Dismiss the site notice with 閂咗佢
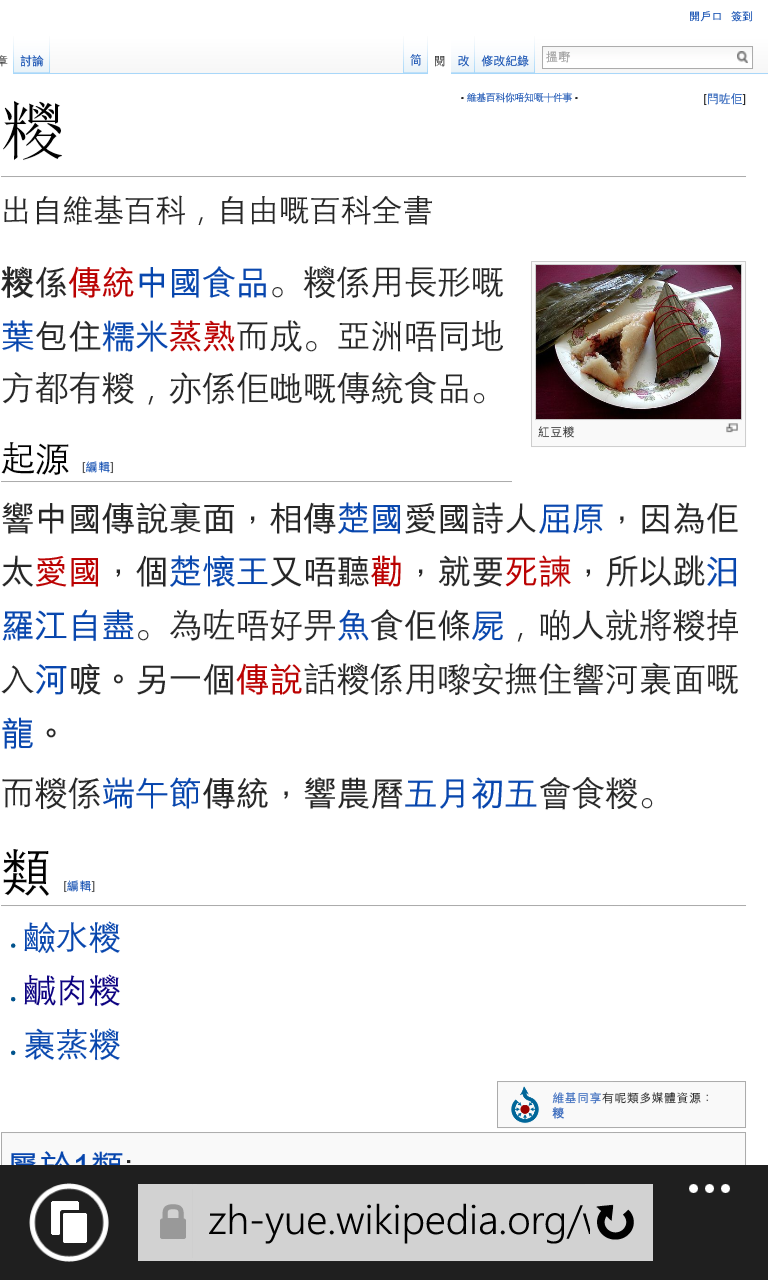Viewport: 768px width, 1280px height. pos(725,99)
